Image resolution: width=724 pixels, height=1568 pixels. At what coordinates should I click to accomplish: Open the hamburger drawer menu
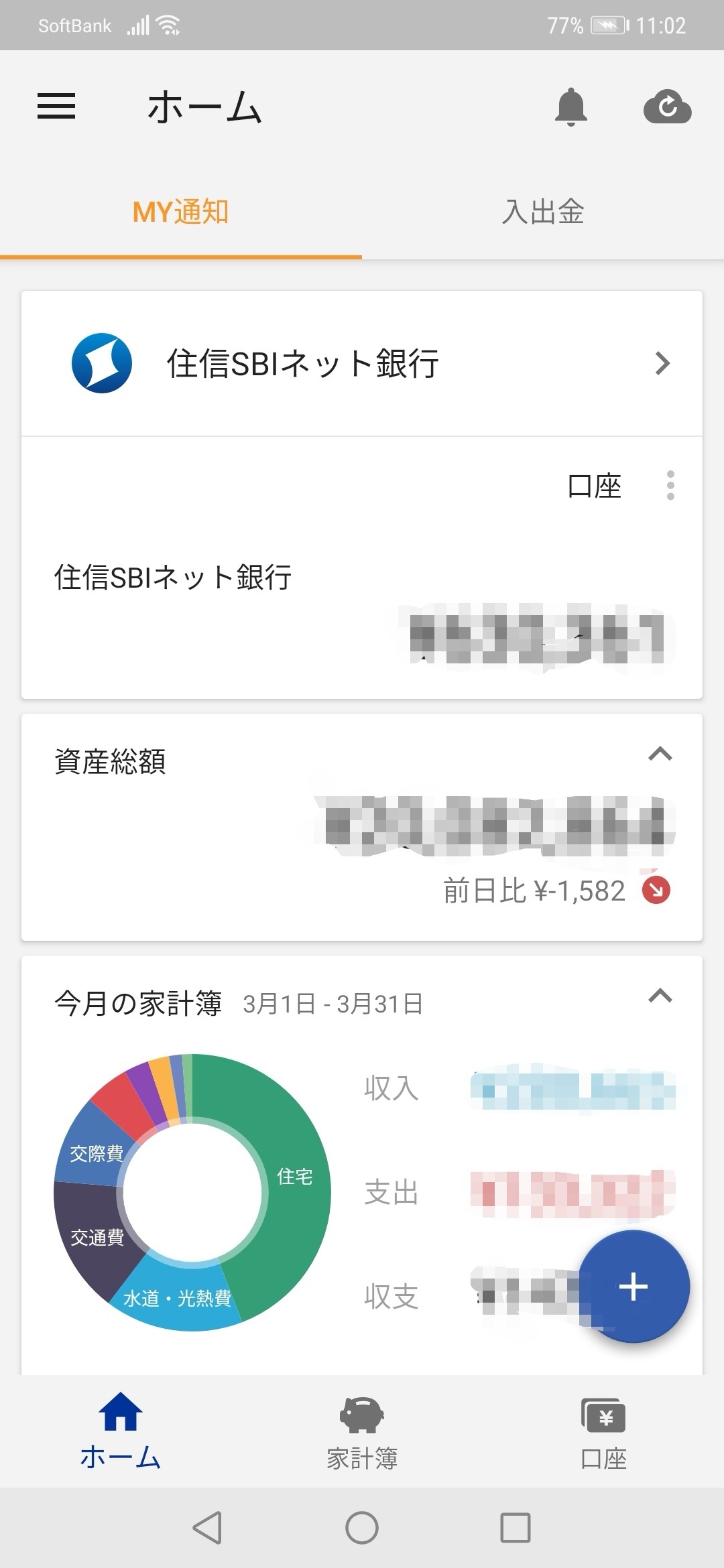(x=56, y=107)
